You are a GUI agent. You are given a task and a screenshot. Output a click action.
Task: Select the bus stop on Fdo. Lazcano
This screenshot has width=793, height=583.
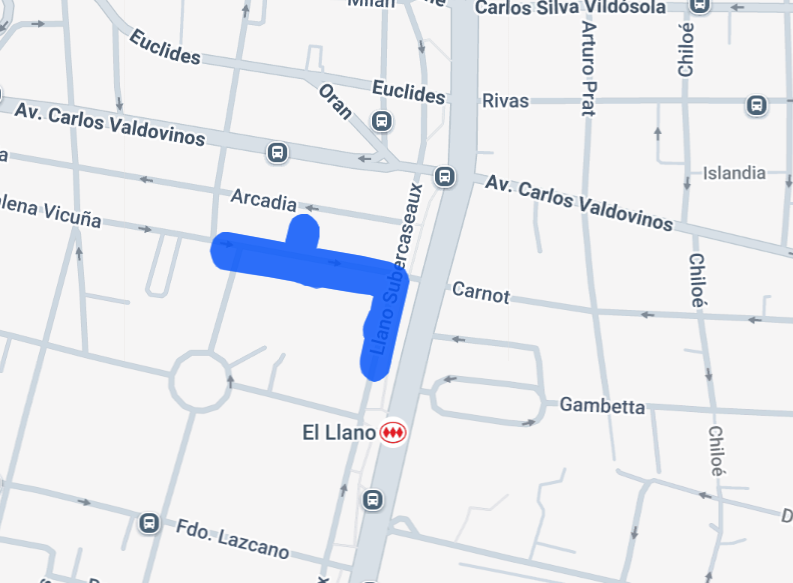[x=148, y=523]
